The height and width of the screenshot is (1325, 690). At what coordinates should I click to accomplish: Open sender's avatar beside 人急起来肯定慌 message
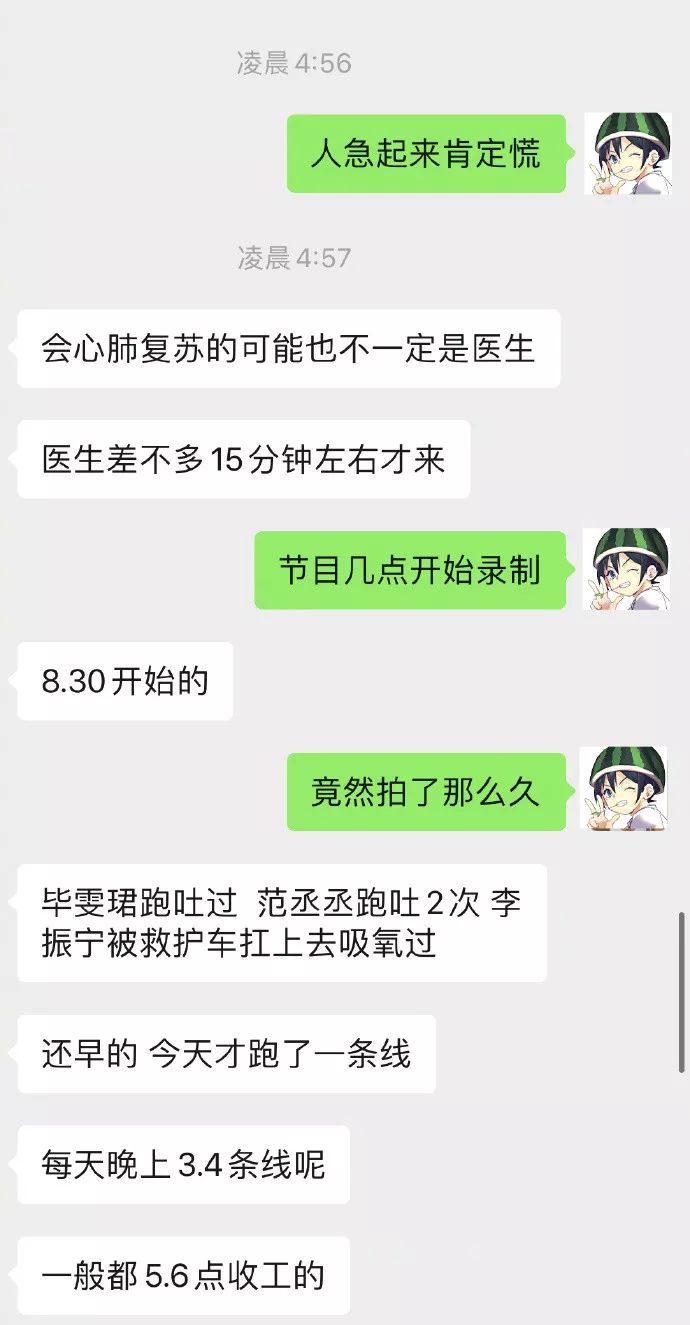pos(627,154)
